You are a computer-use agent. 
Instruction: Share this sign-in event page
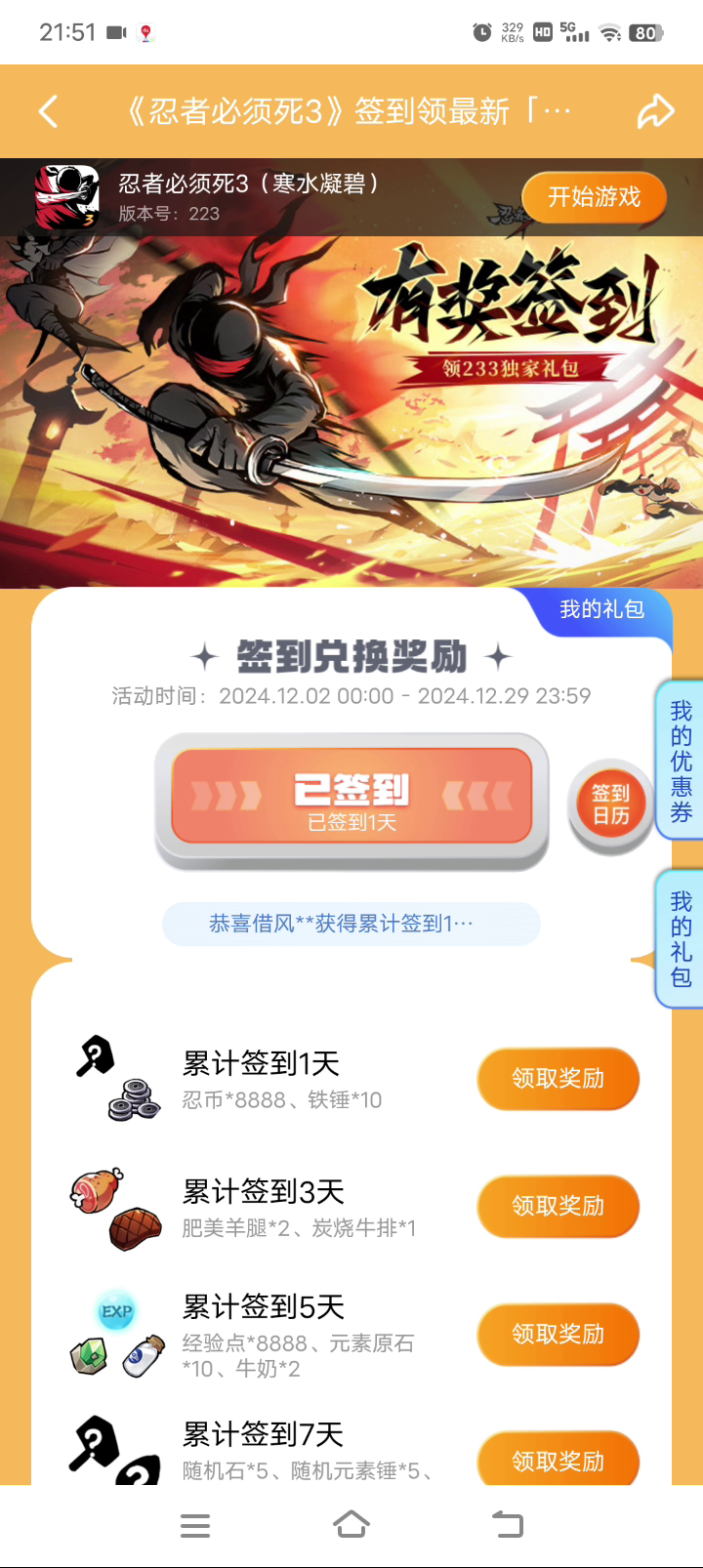655,111
